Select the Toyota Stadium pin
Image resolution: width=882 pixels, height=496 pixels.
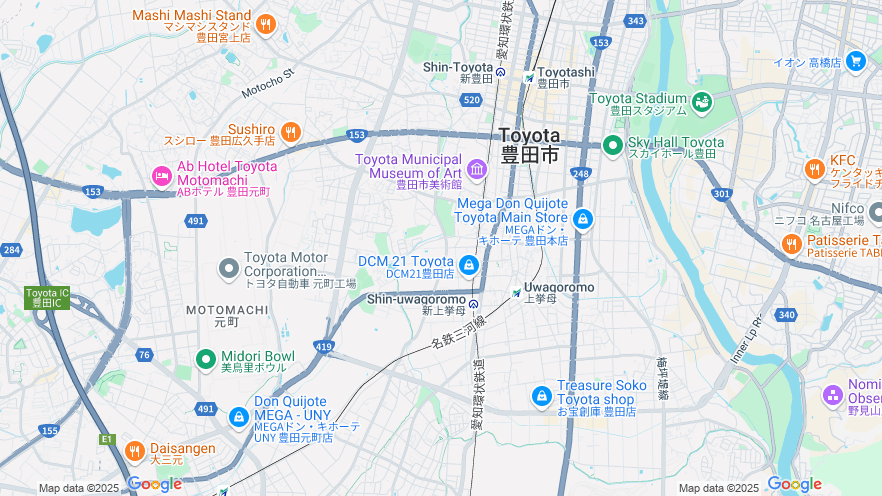pyautogui.click(x=701, y=101)
